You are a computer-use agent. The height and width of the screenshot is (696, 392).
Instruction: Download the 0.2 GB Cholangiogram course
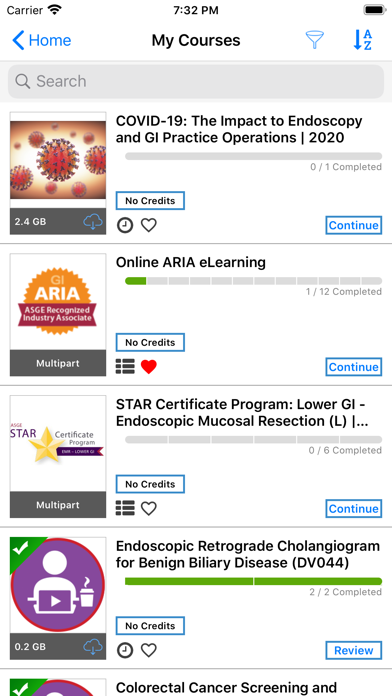(x=93, y=646)
